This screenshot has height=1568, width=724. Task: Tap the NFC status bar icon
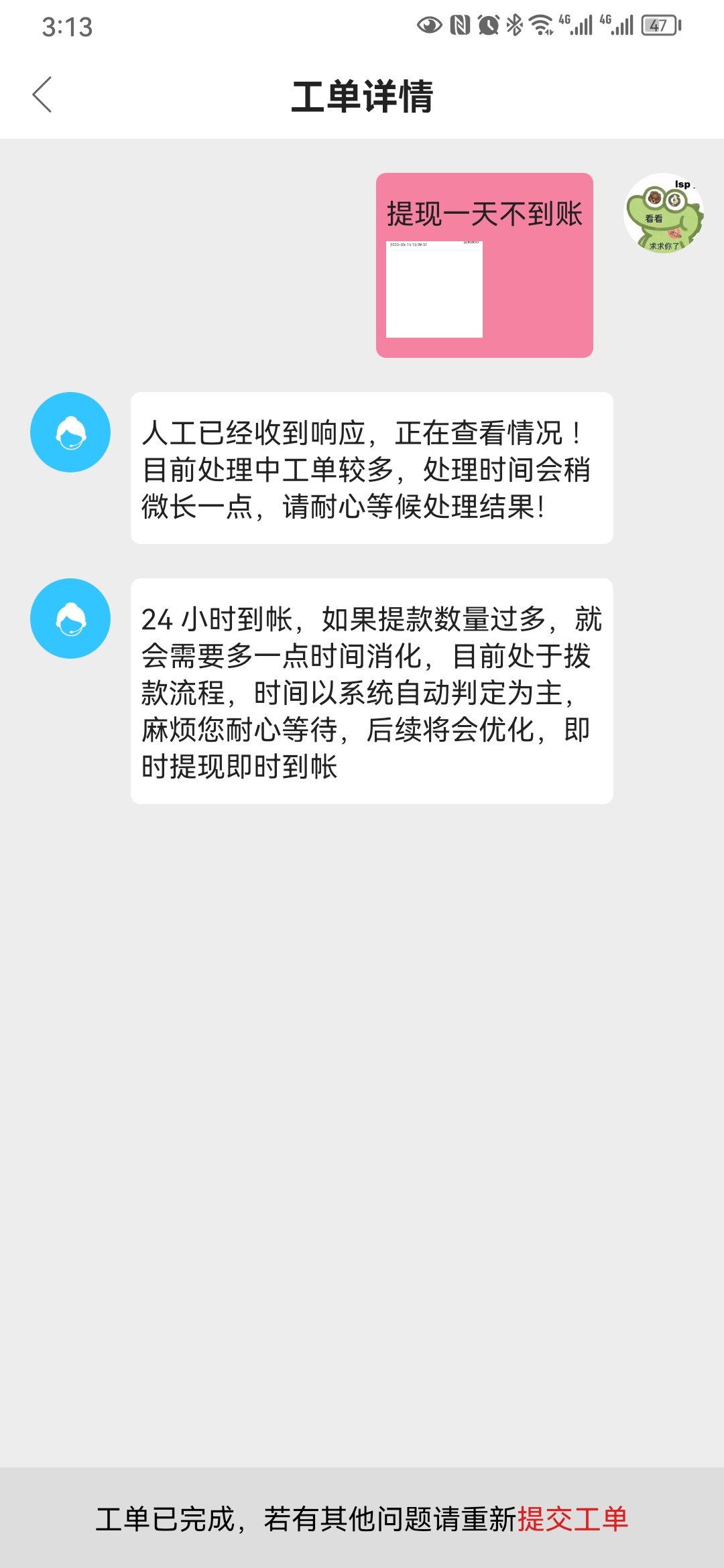(457, 24)
